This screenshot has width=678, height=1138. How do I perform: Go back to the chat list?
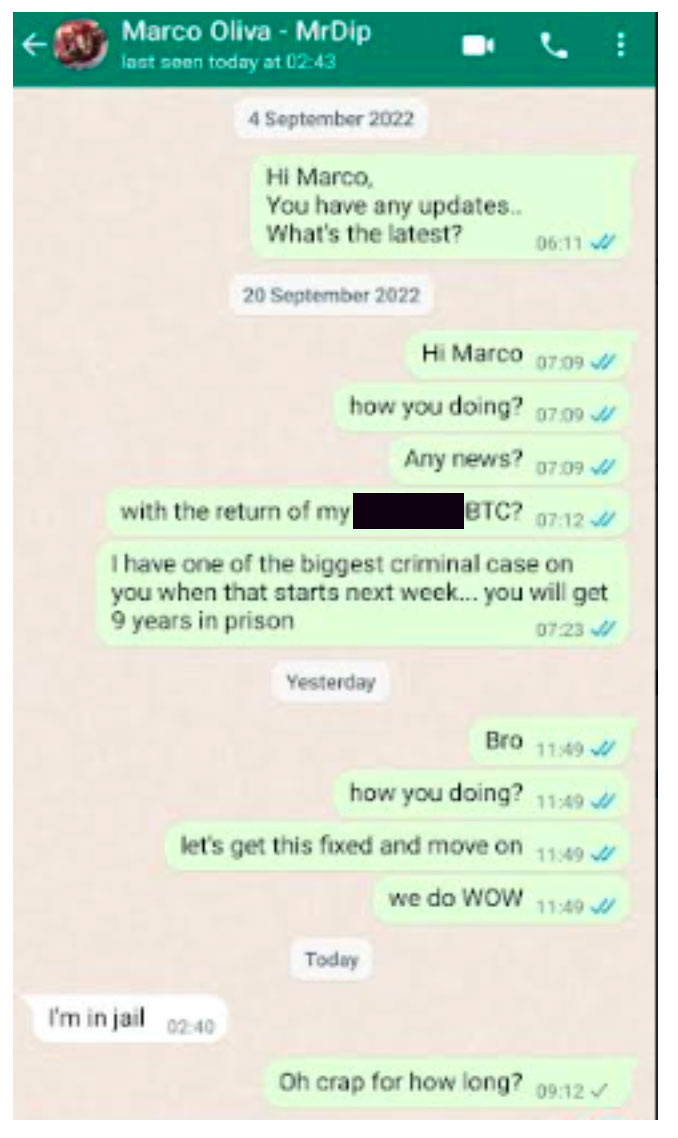(34, 46)
